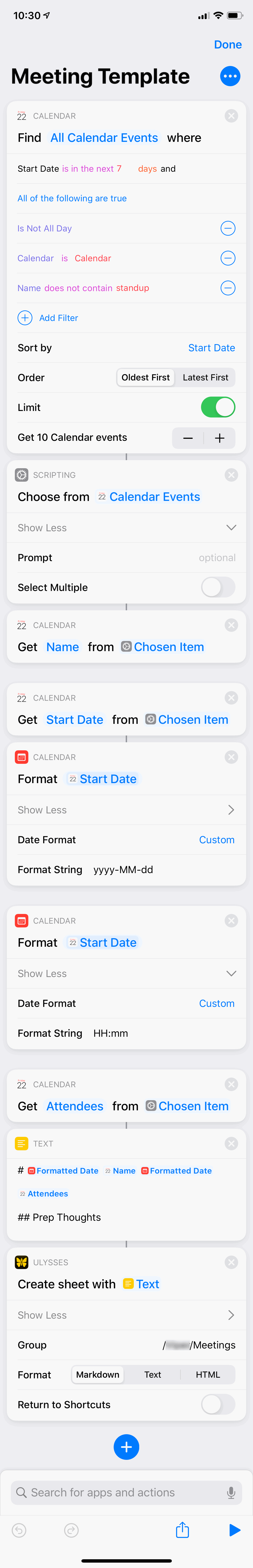
Task: Change Sort by Start Date option
Action: 211,348
